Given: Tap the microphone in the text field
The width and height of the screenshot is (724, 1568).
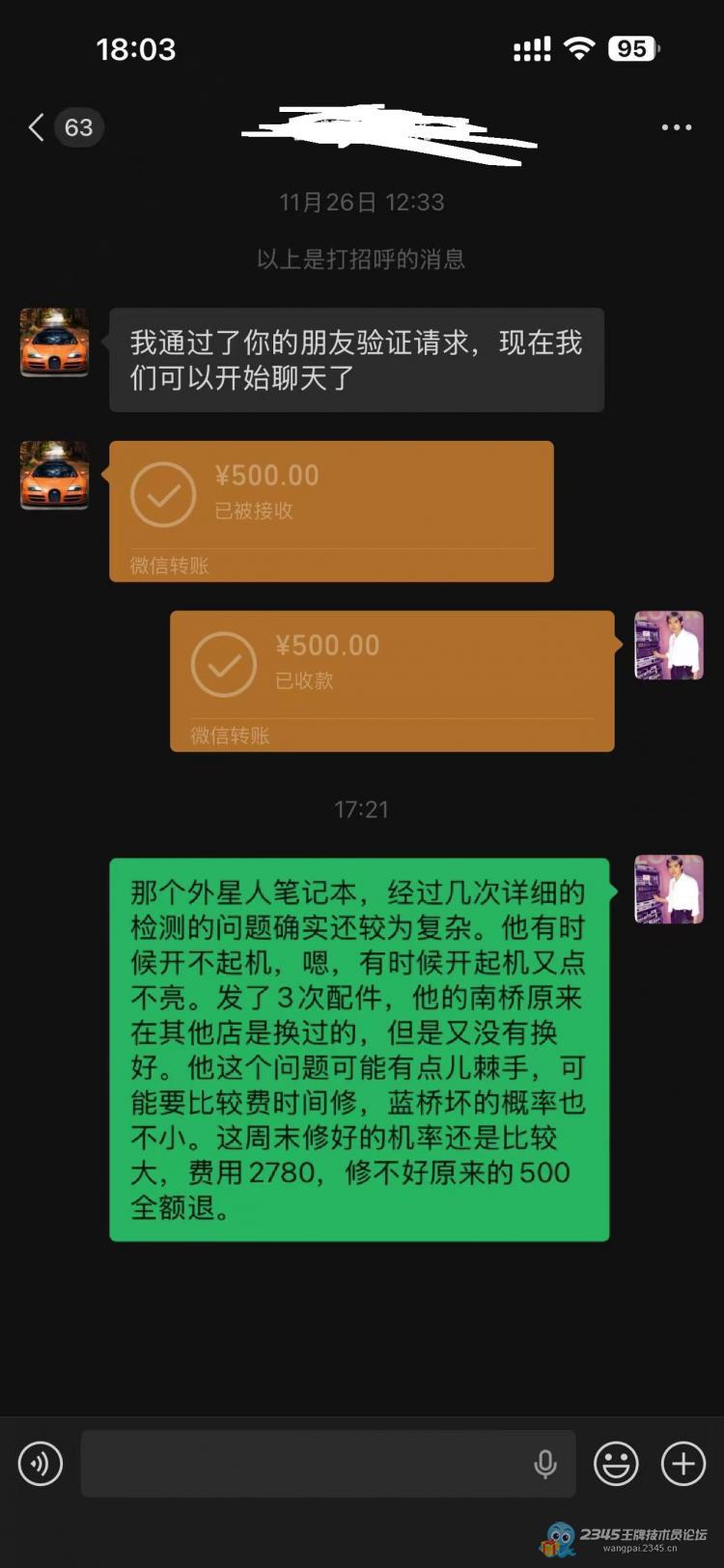Looking at the screenshot, I should click(545, 1464).
